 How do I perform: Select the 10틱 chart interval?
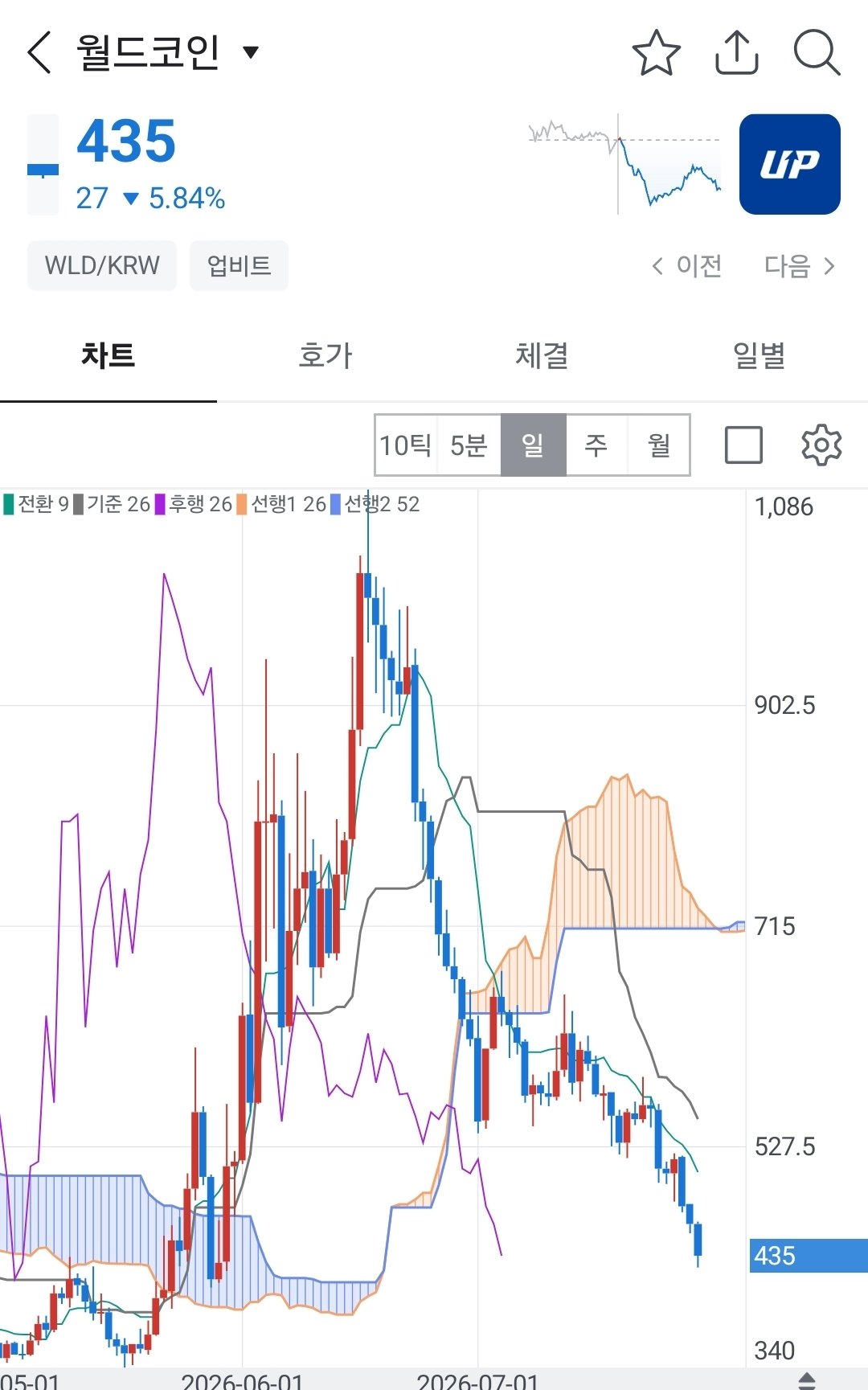(x=406, y=445)
